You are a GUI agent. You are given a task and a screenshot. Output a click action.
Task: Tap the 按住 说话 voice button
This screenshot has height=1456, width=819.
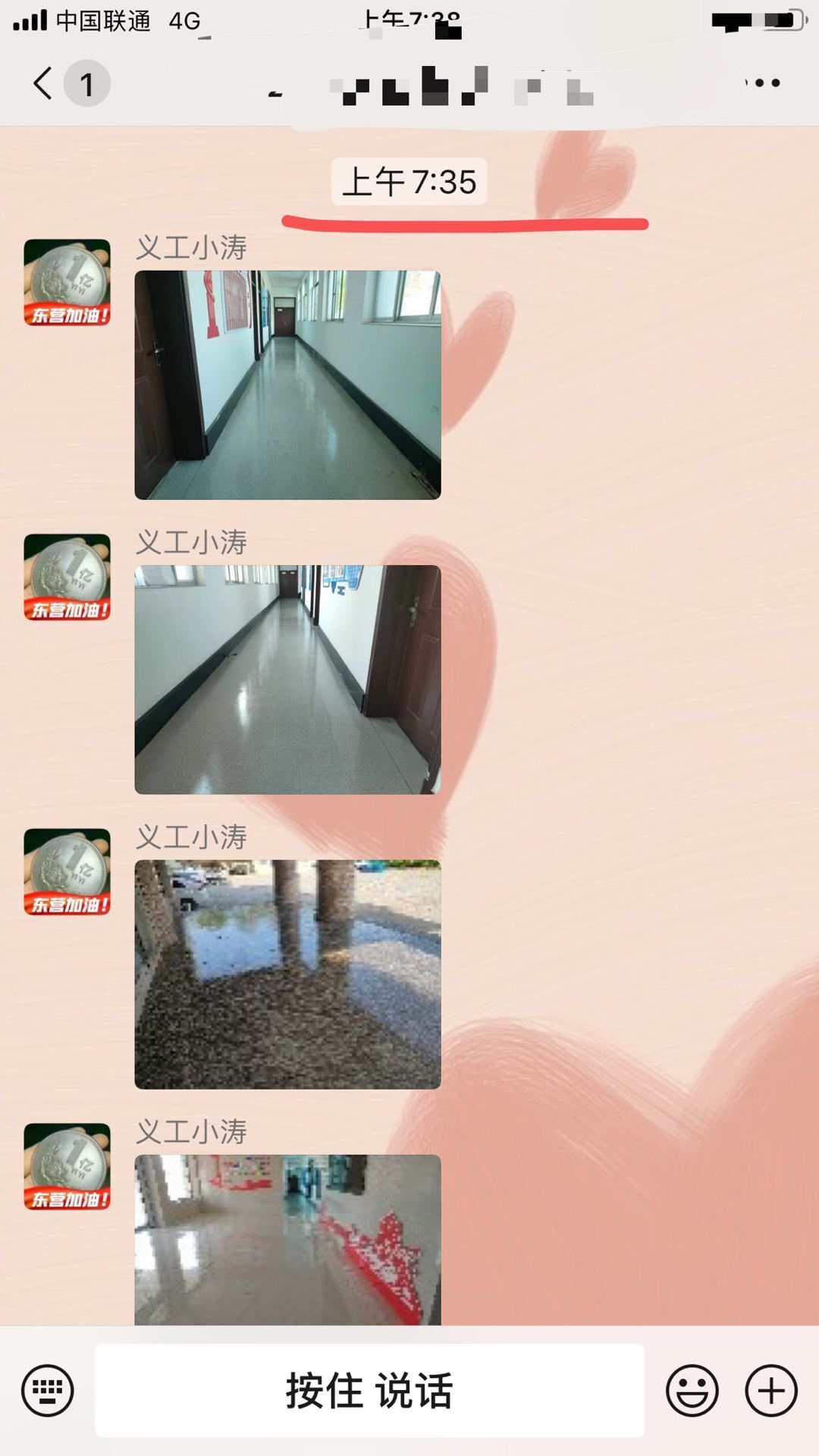[369, 1391]
